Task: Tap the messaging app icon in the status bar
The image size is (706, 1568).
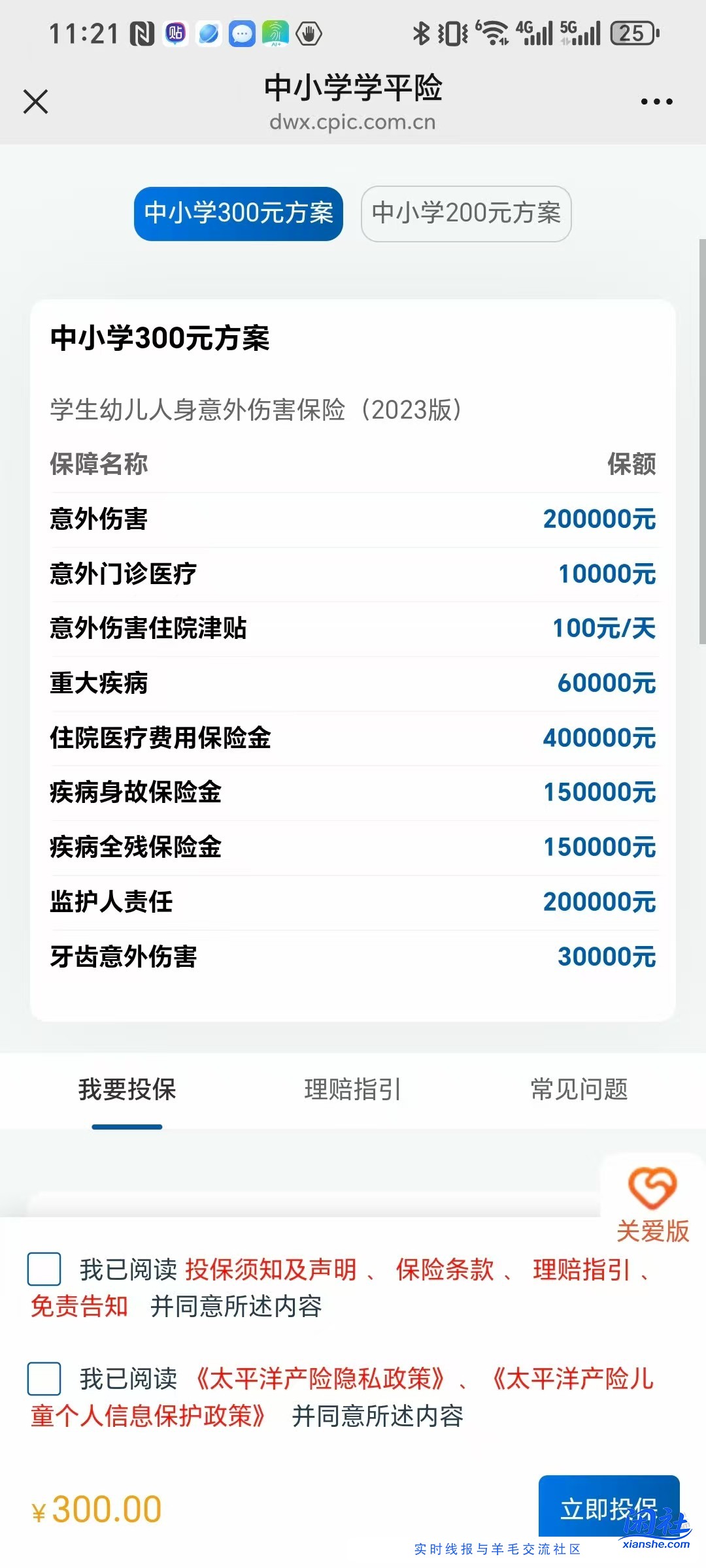Action: [242, 34]
